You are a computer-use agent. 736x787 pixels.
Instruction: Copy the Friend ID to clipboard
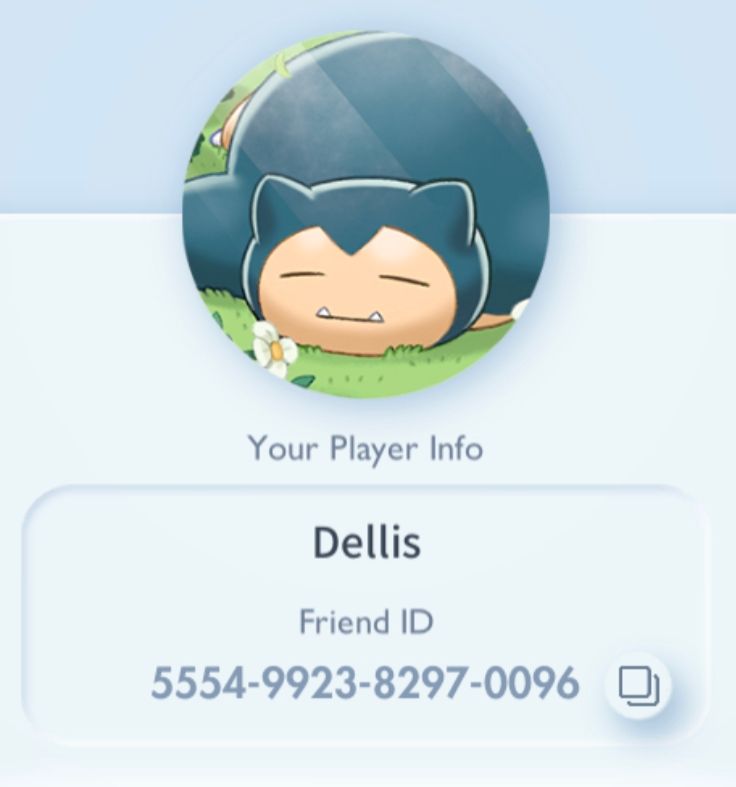click(638, 686)
